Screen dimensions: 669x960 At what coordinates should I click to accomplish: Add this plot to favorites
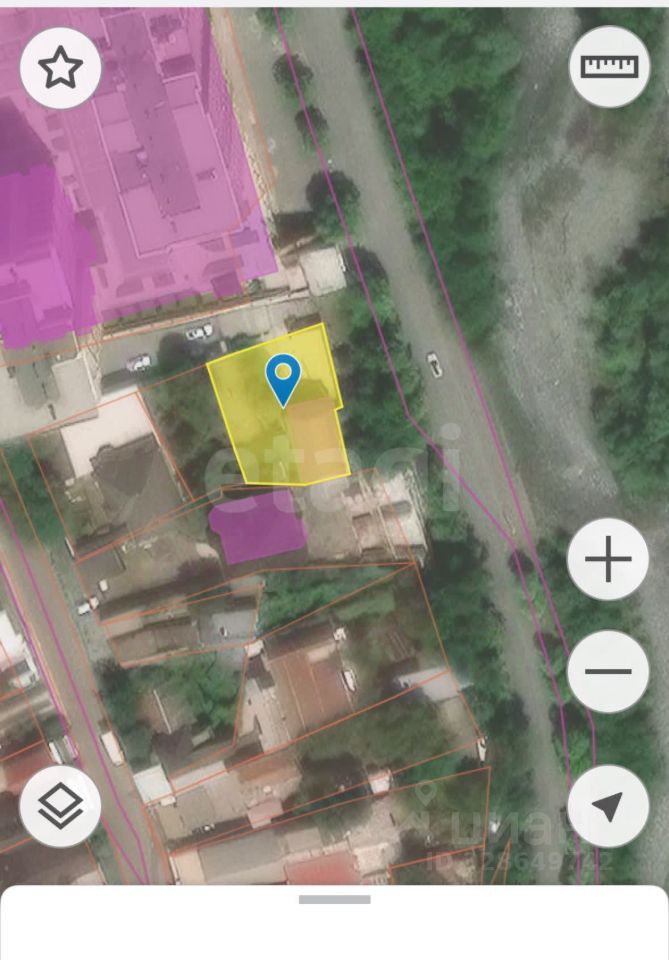(60, 68)
